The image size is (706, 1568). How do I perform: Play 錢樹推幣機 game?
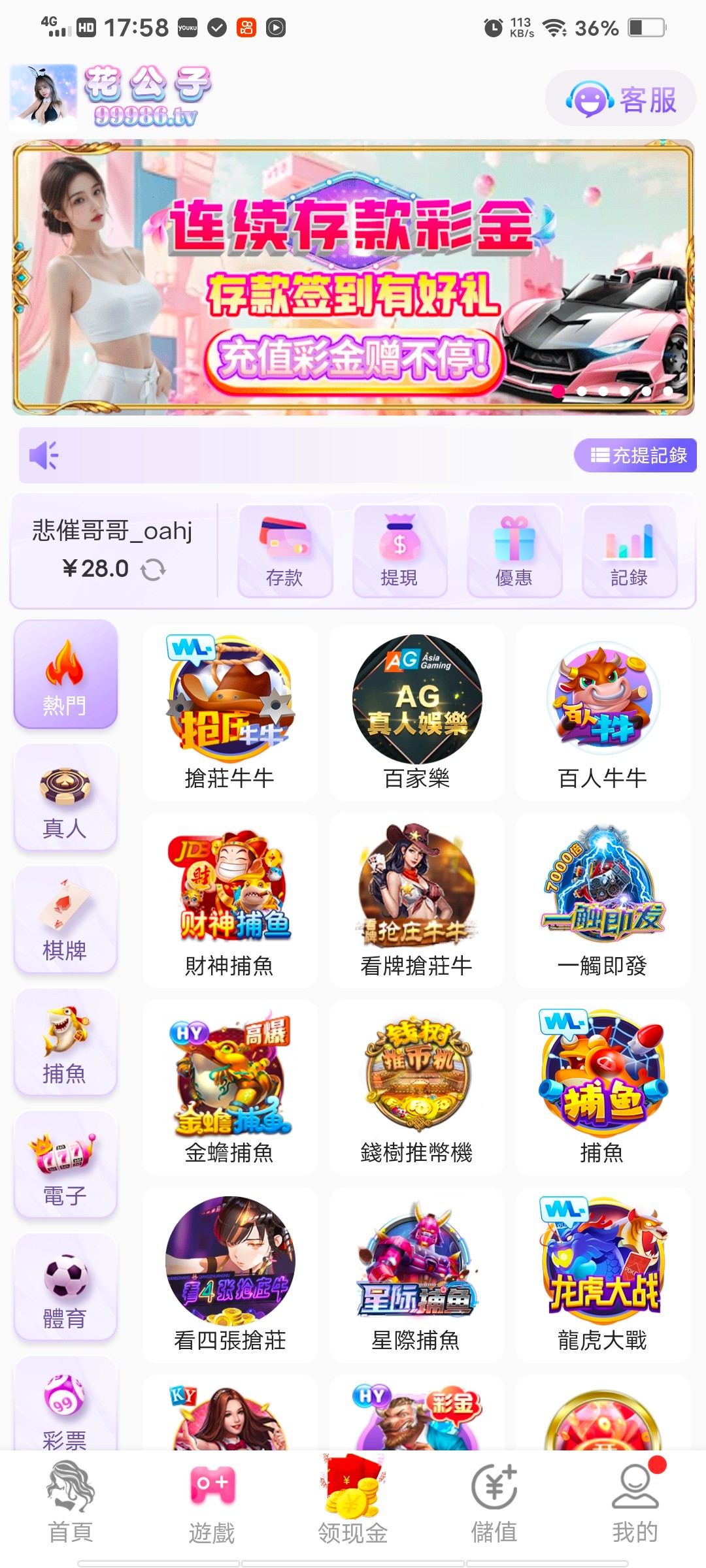(x=417, y=1086)
